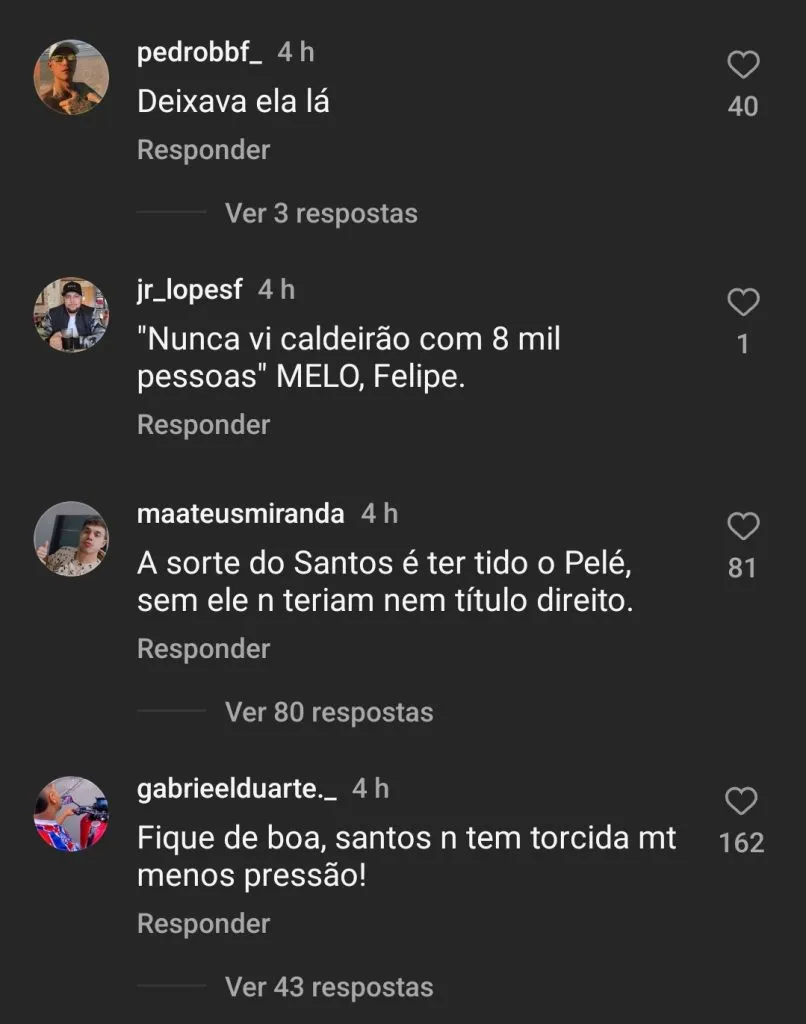Like jr_lopesf's comment
The height and width of the screenshot is (1024, 806).
click(x=742, y=302)
